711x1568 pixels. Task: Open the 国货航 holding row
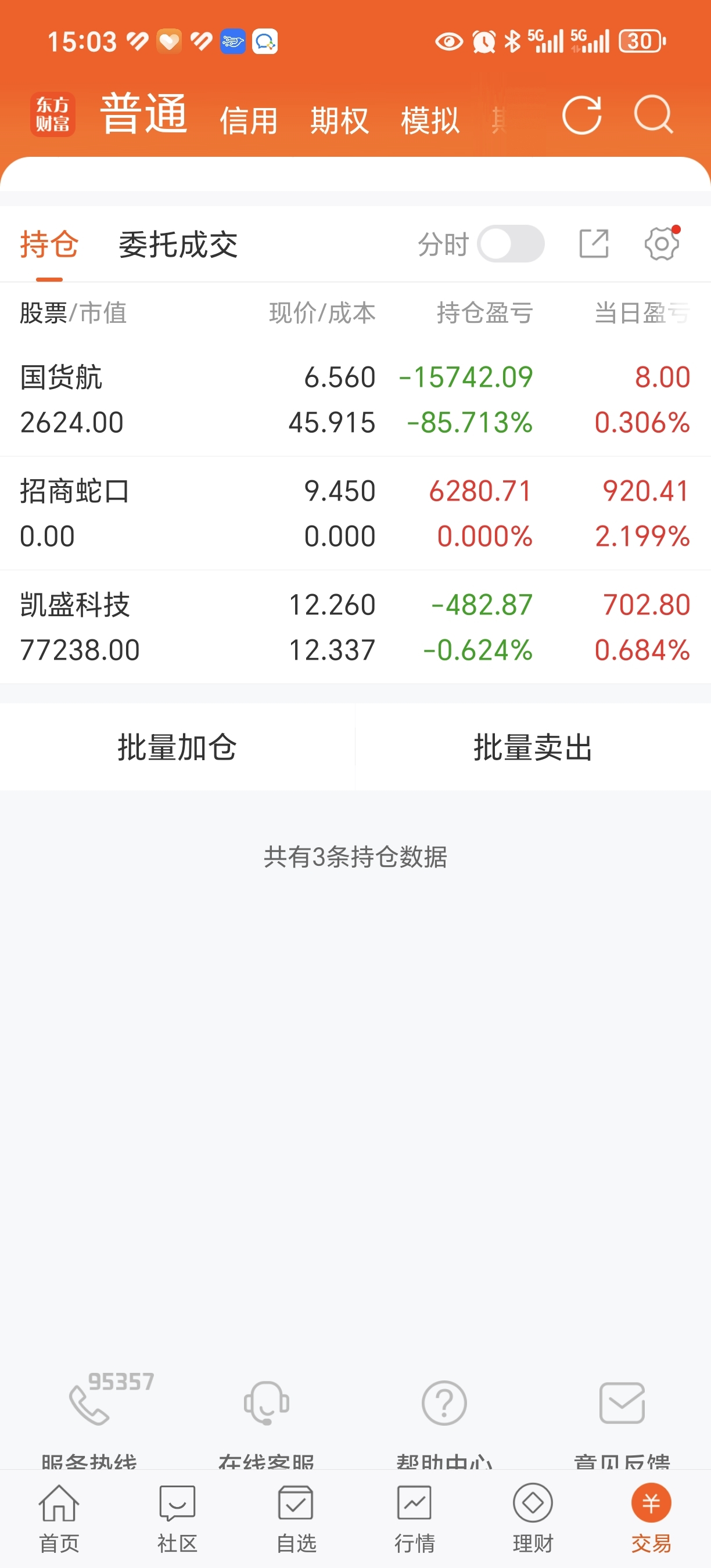[x=355, y=400]
